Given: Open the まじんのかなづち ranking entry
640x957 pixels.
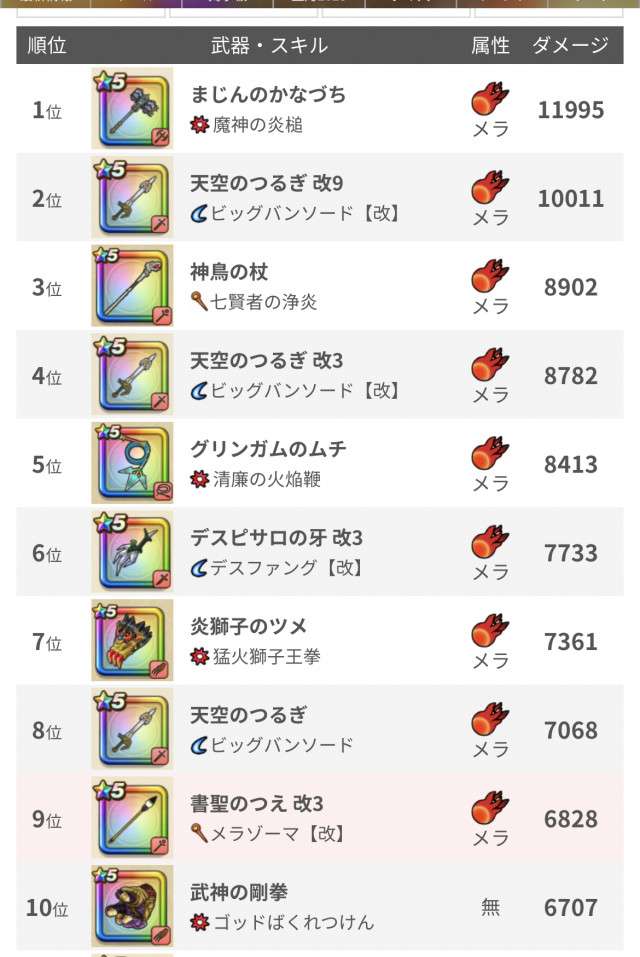Looking at the screenshot, I should click(x=268, y=96).
